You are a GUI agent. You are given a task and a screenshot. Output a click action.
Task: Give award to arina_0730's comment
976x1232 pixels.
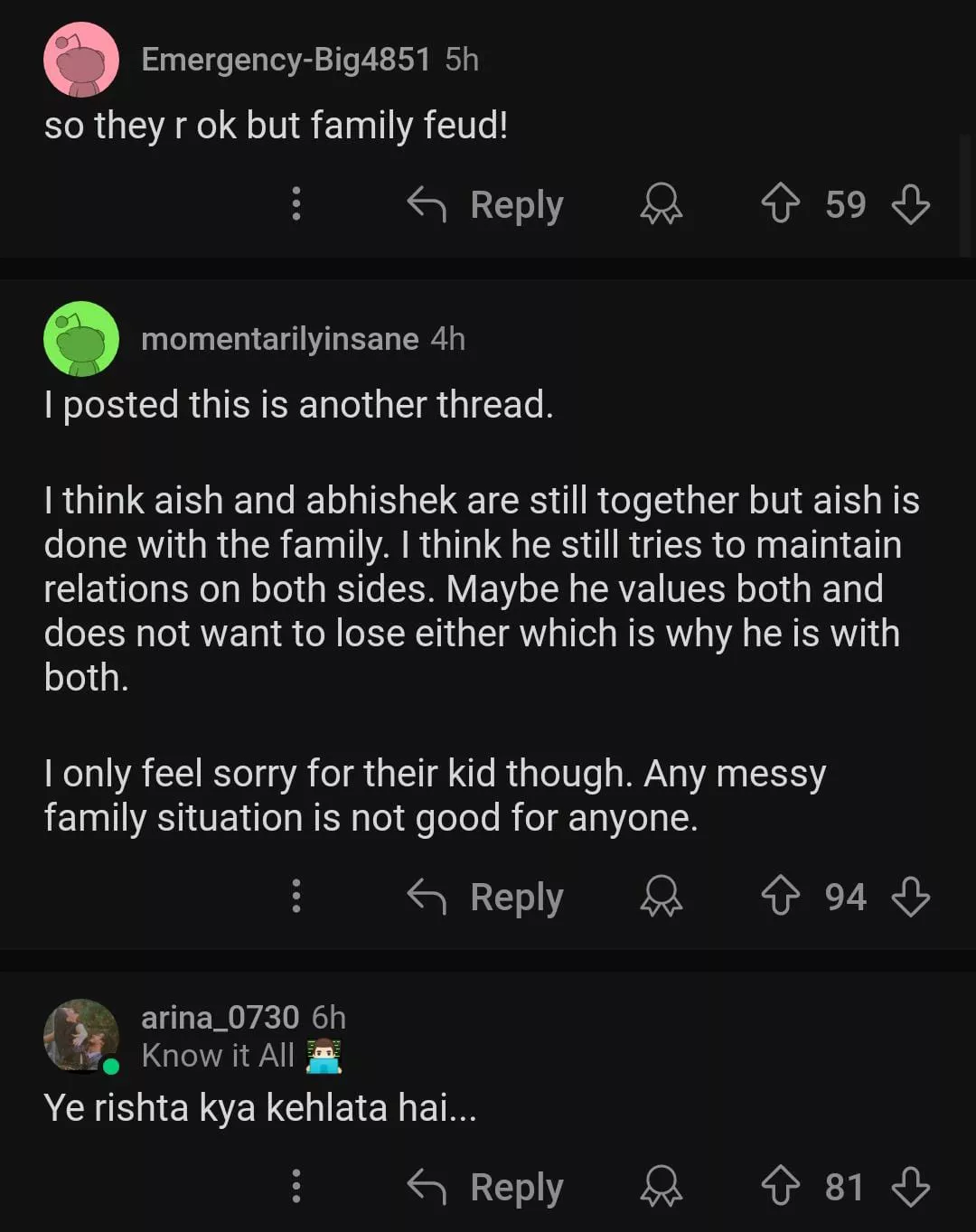(661, 1187)
